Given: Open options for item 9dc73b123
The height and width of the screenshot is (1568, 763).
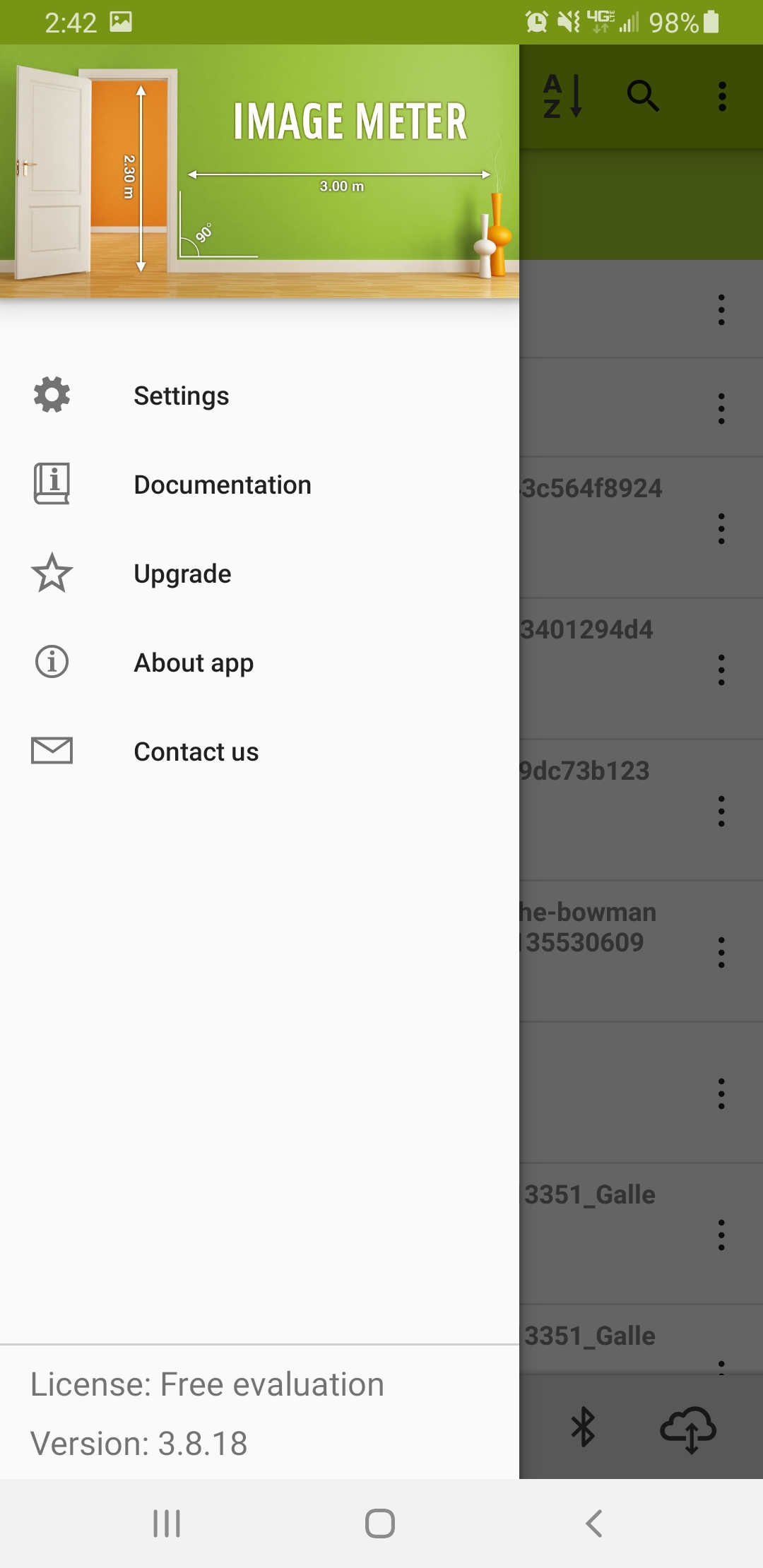Looking at the screenshot, I should pyautogui.click(x=721, y=811).
